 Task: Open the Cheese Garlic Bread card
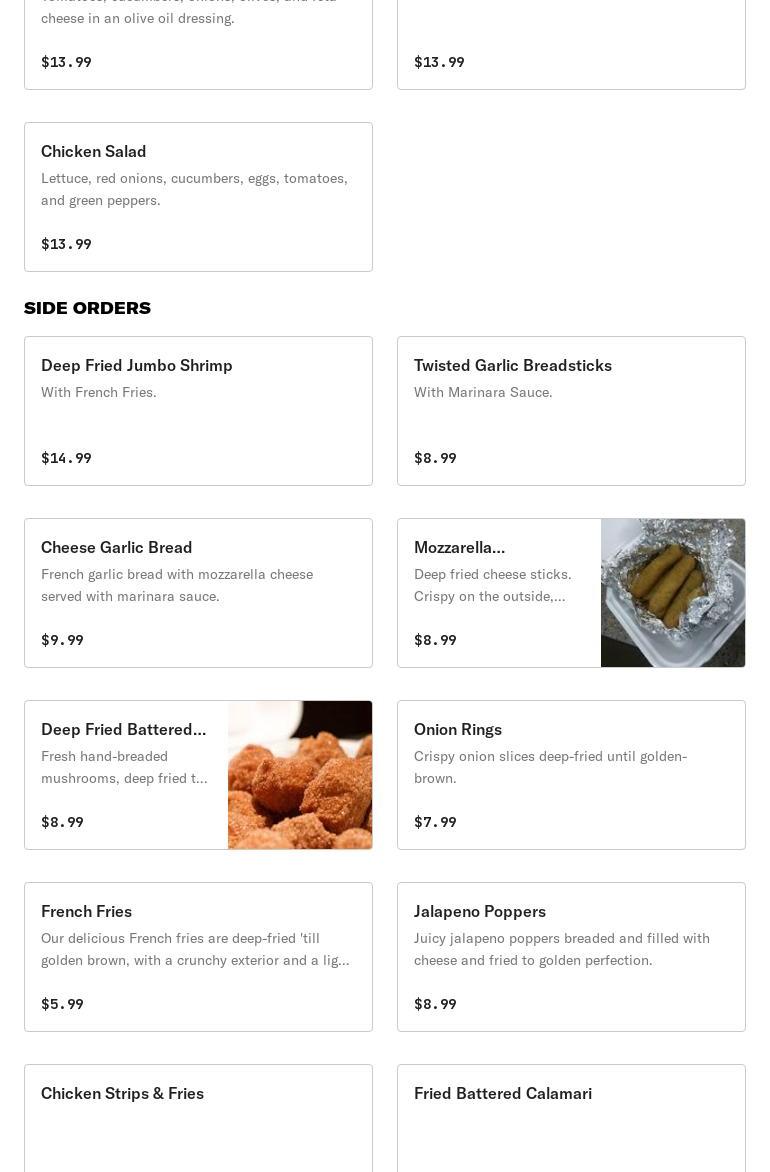(198, 593)
